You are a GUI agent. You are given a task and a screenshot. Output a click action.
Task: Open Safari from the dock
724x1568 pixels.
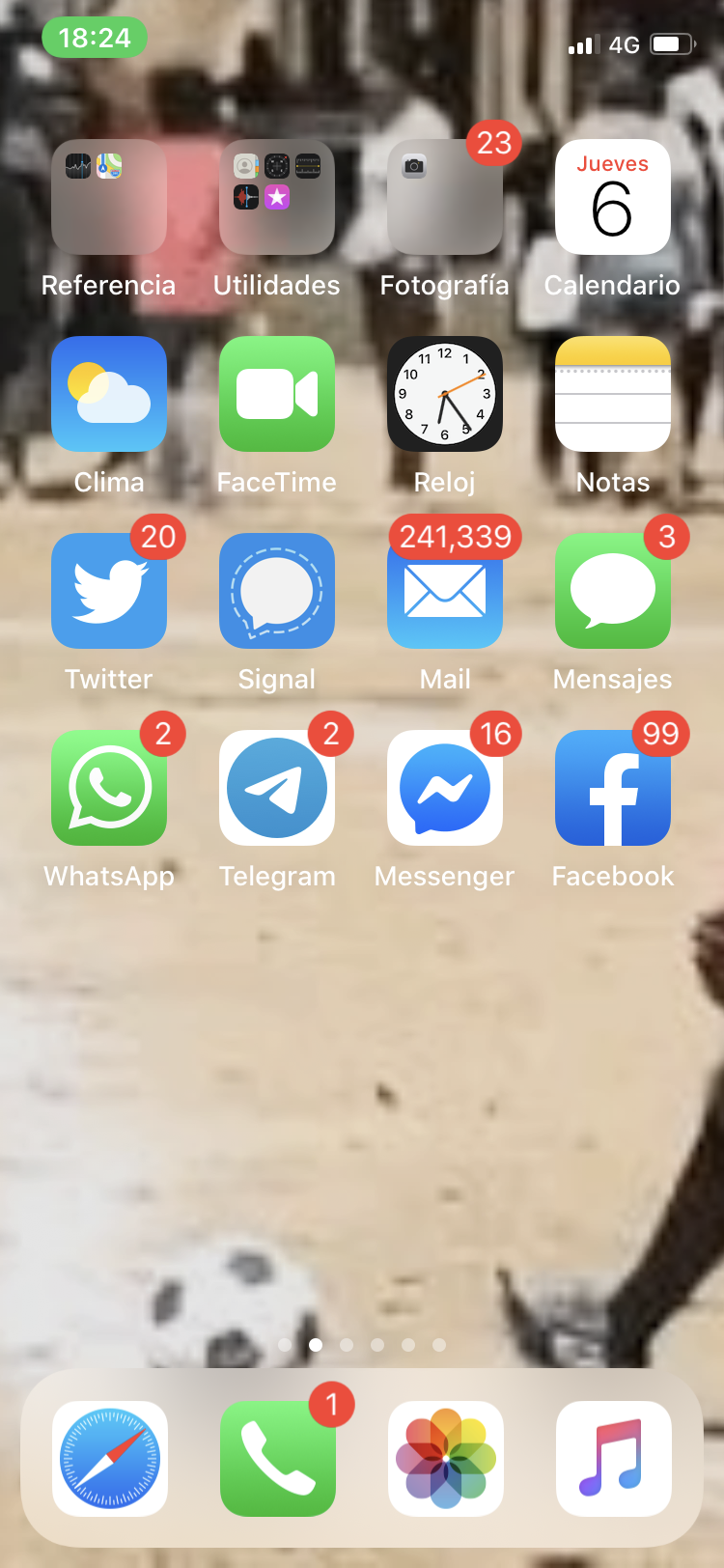[x=110, y=1459]
